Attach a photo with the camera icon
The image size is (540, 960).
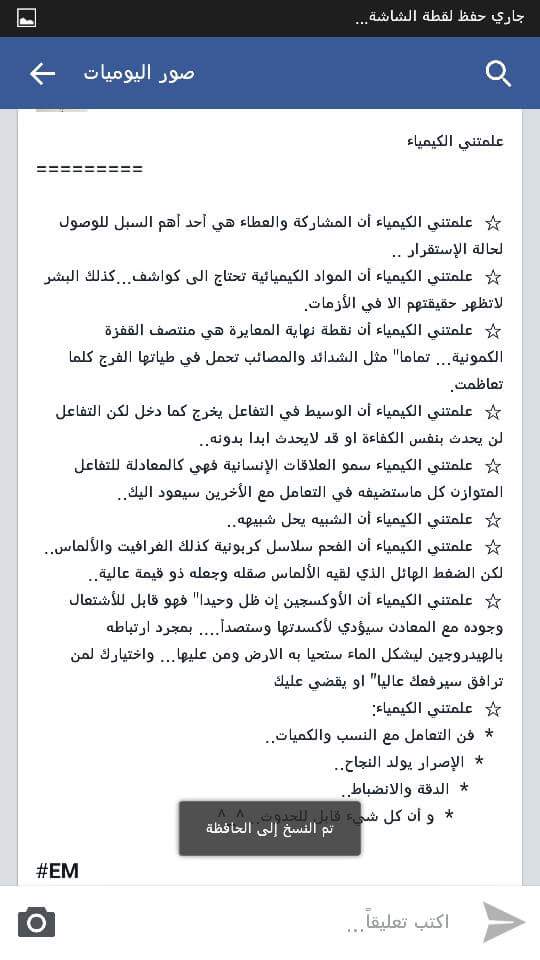pyautogui.click(x=36, y=921)
